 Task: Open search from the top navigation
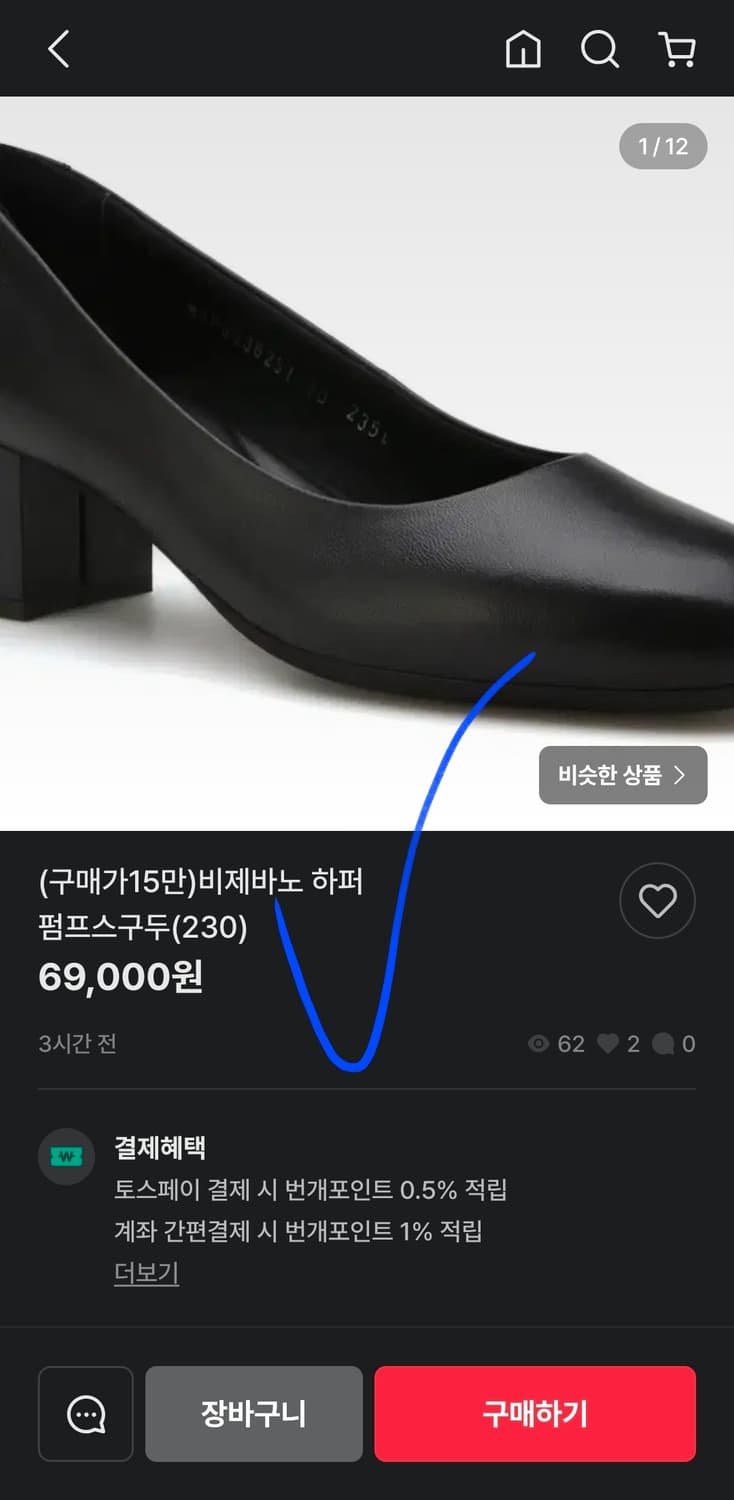[599, 49]
